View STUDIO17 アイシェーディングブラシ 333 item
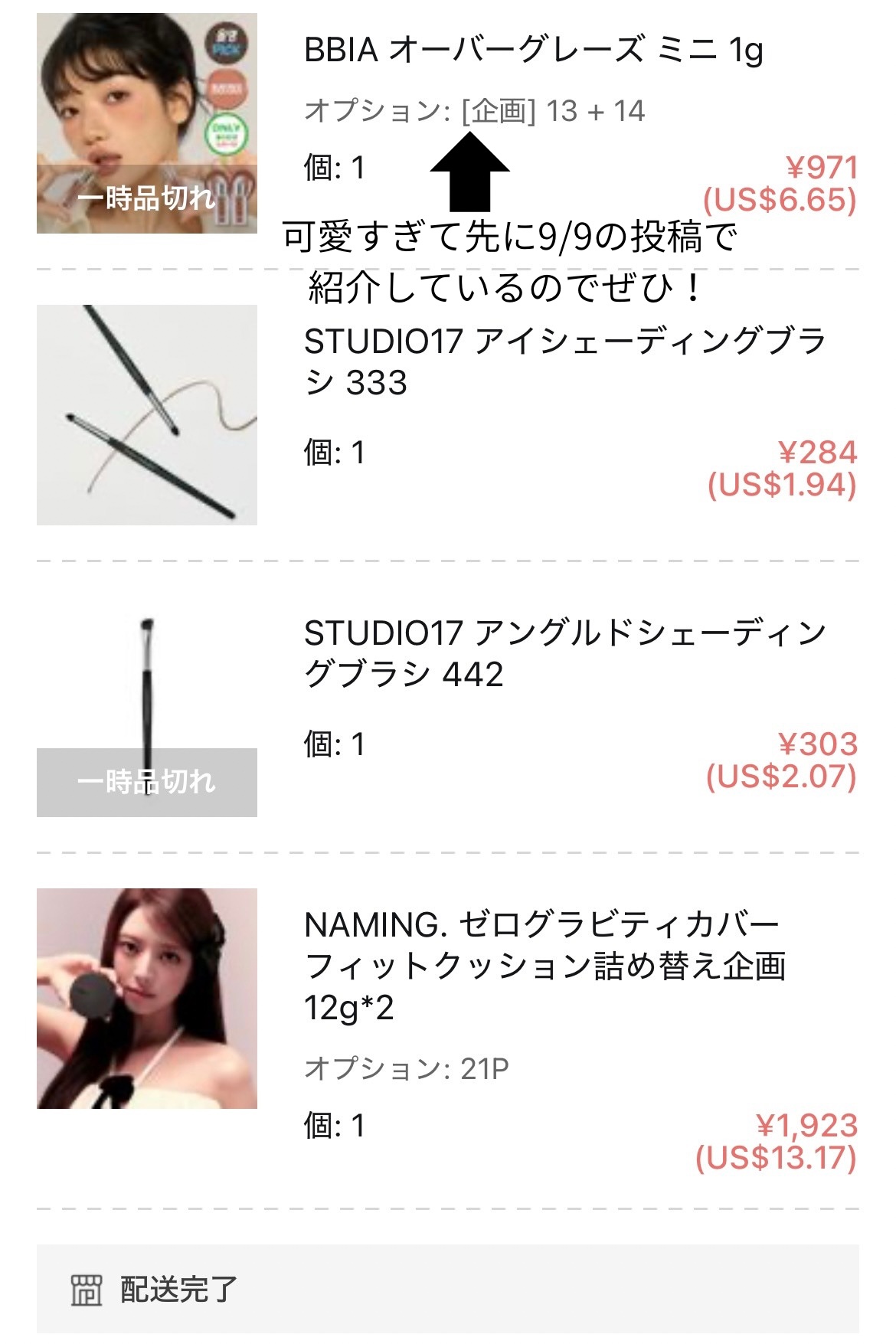This screenshot has width=896, height=1344. tap(564, 361)
